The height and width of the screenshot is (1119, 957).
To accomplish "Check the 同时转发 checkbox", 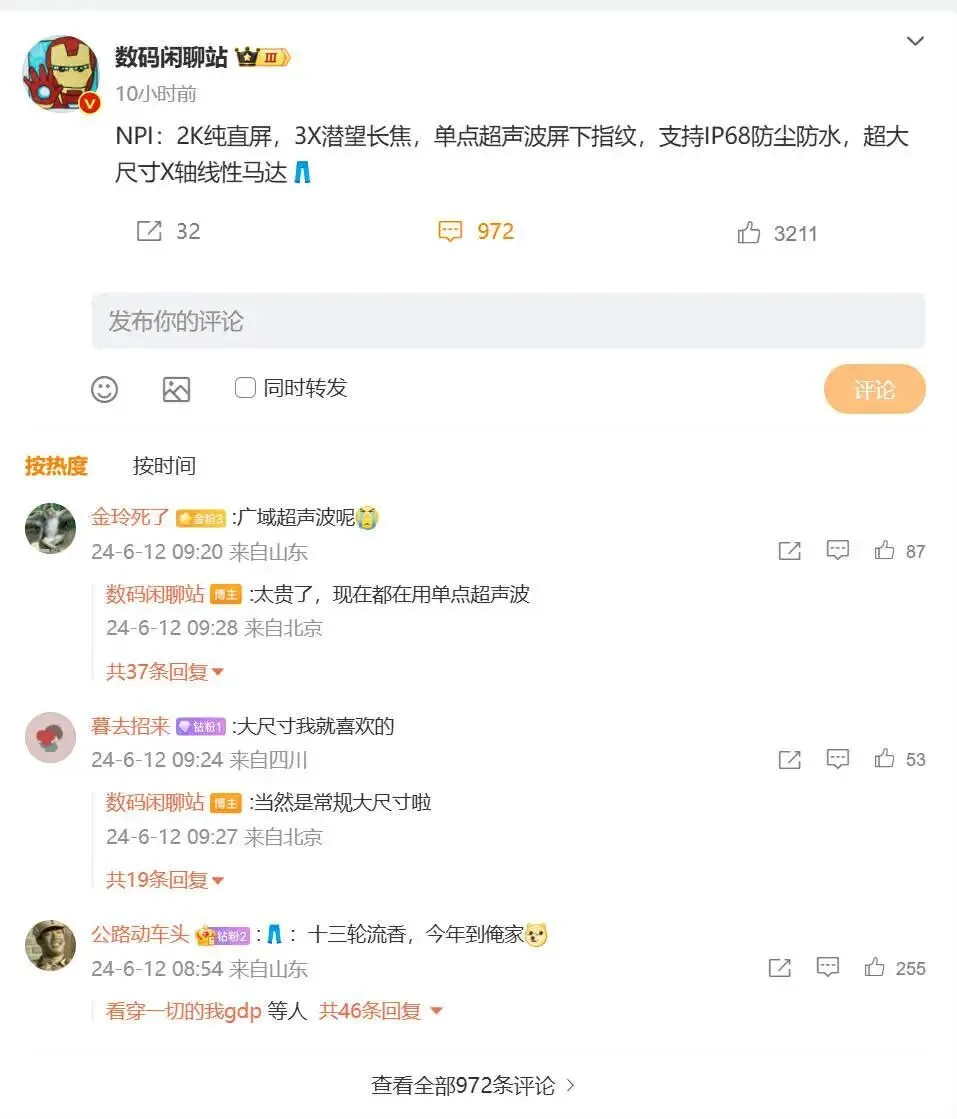I will (x=245, y=388).
